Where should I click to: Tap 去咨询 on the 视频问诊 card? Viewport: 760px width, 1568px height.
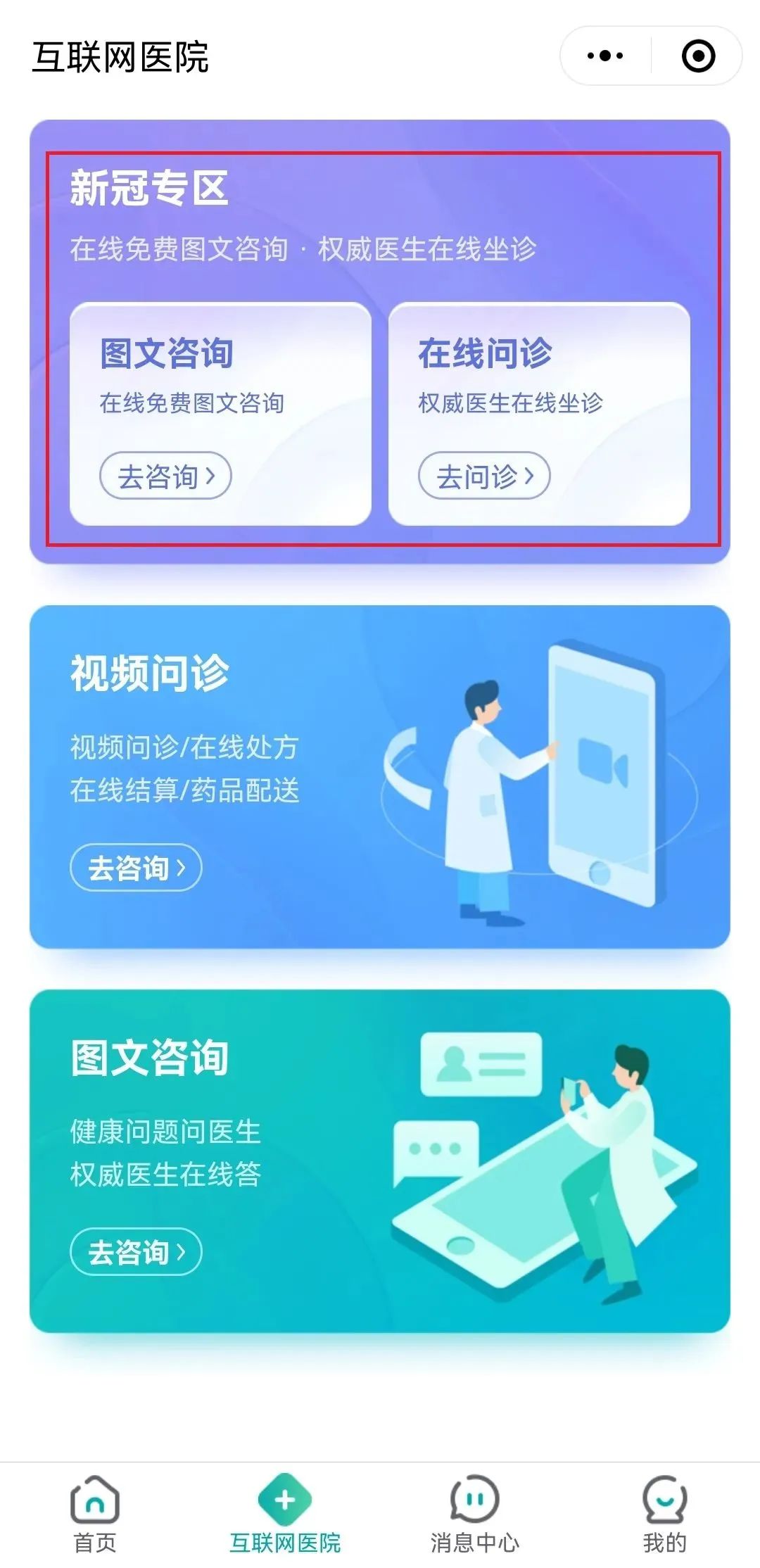(136, 867)
